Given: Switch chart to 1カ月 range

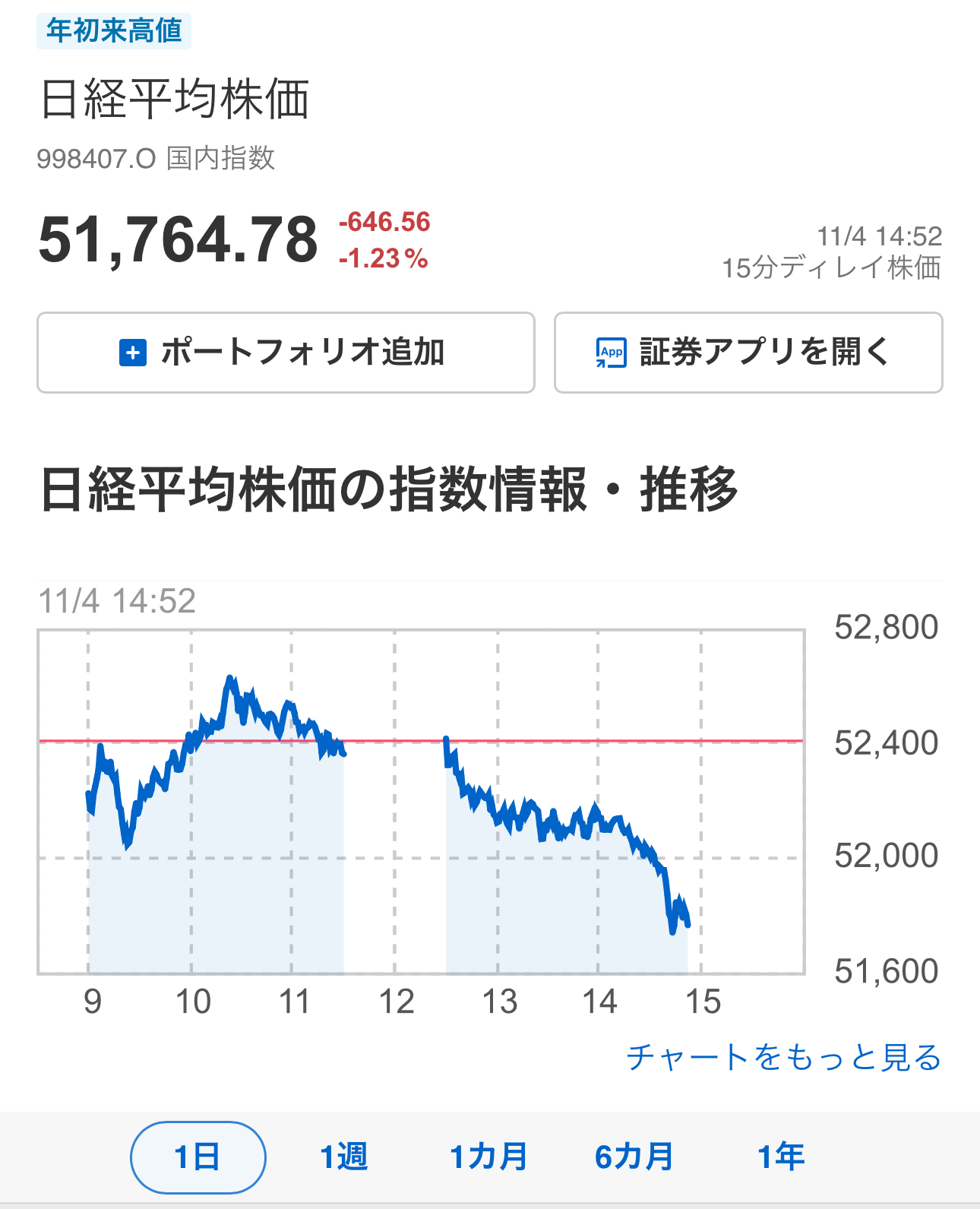Looking at the screenshot, I should [488, 1157].
